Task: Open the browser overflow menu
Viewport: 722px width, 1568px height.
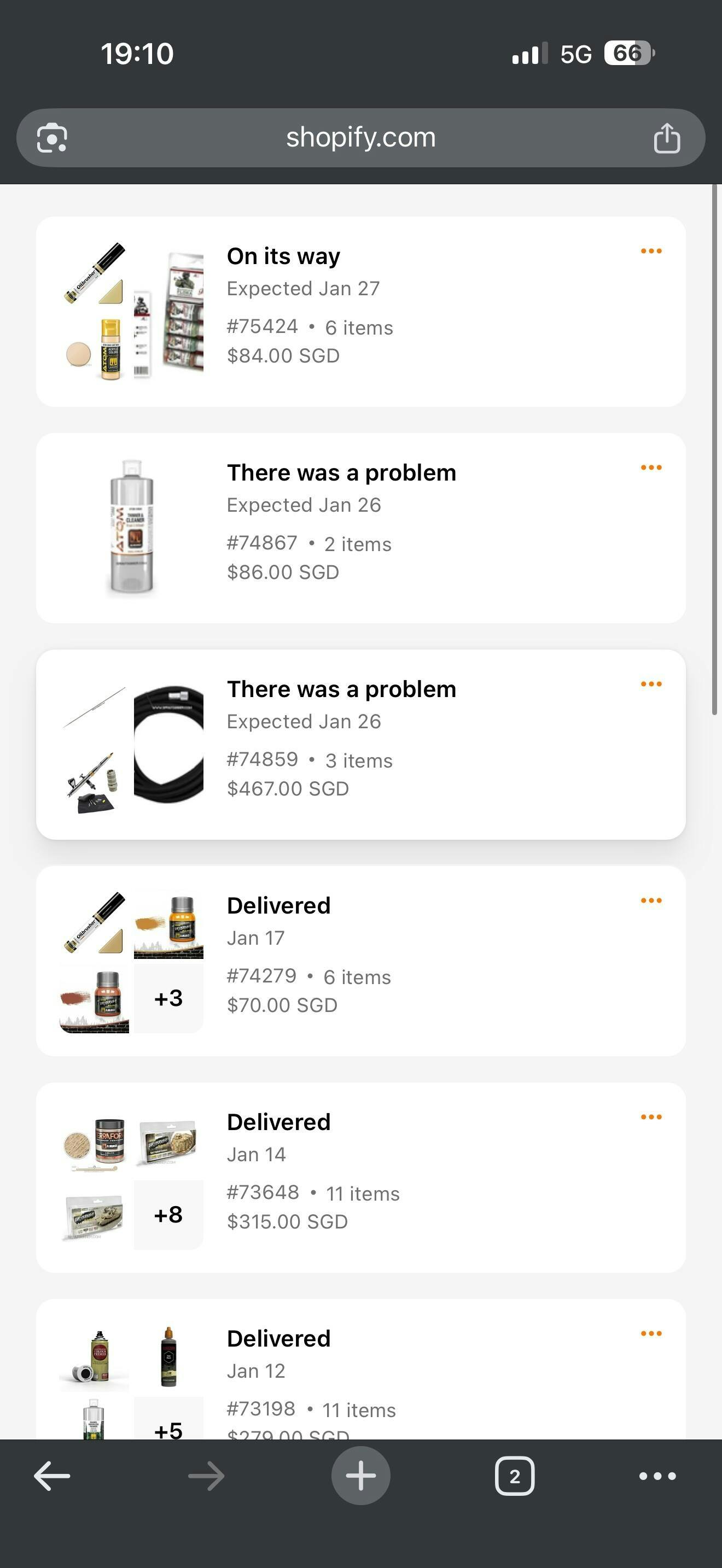Action: point(657,1476)
